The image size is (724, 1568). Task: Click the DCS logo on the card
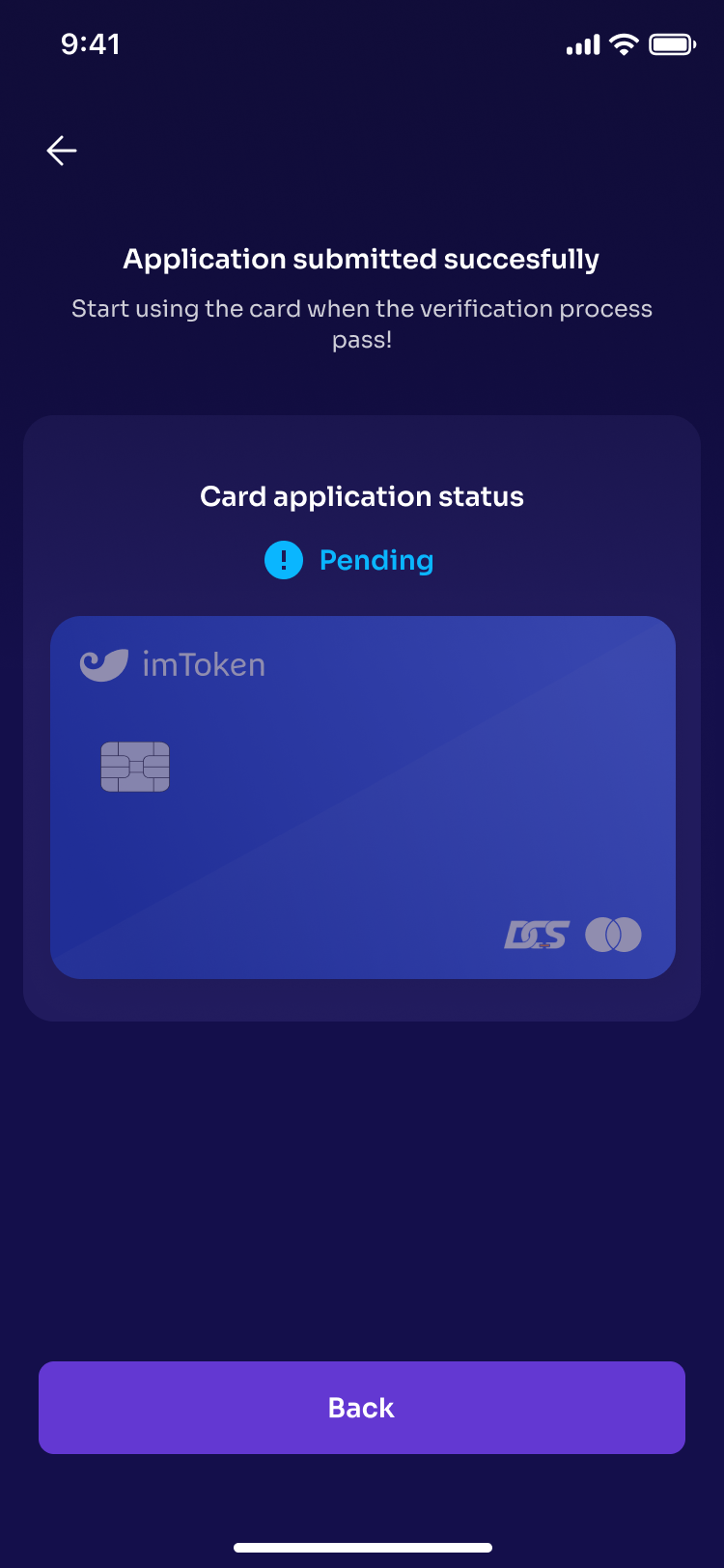538,935
